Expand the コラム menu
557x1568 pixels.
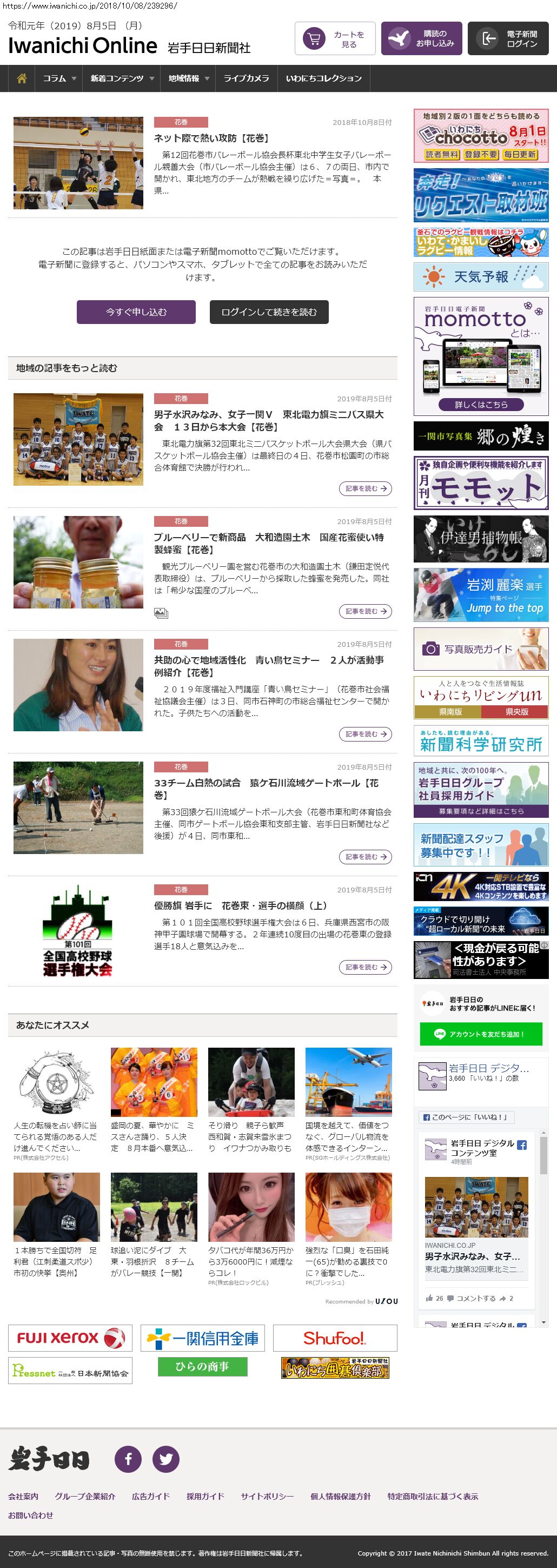pos(59,78)
